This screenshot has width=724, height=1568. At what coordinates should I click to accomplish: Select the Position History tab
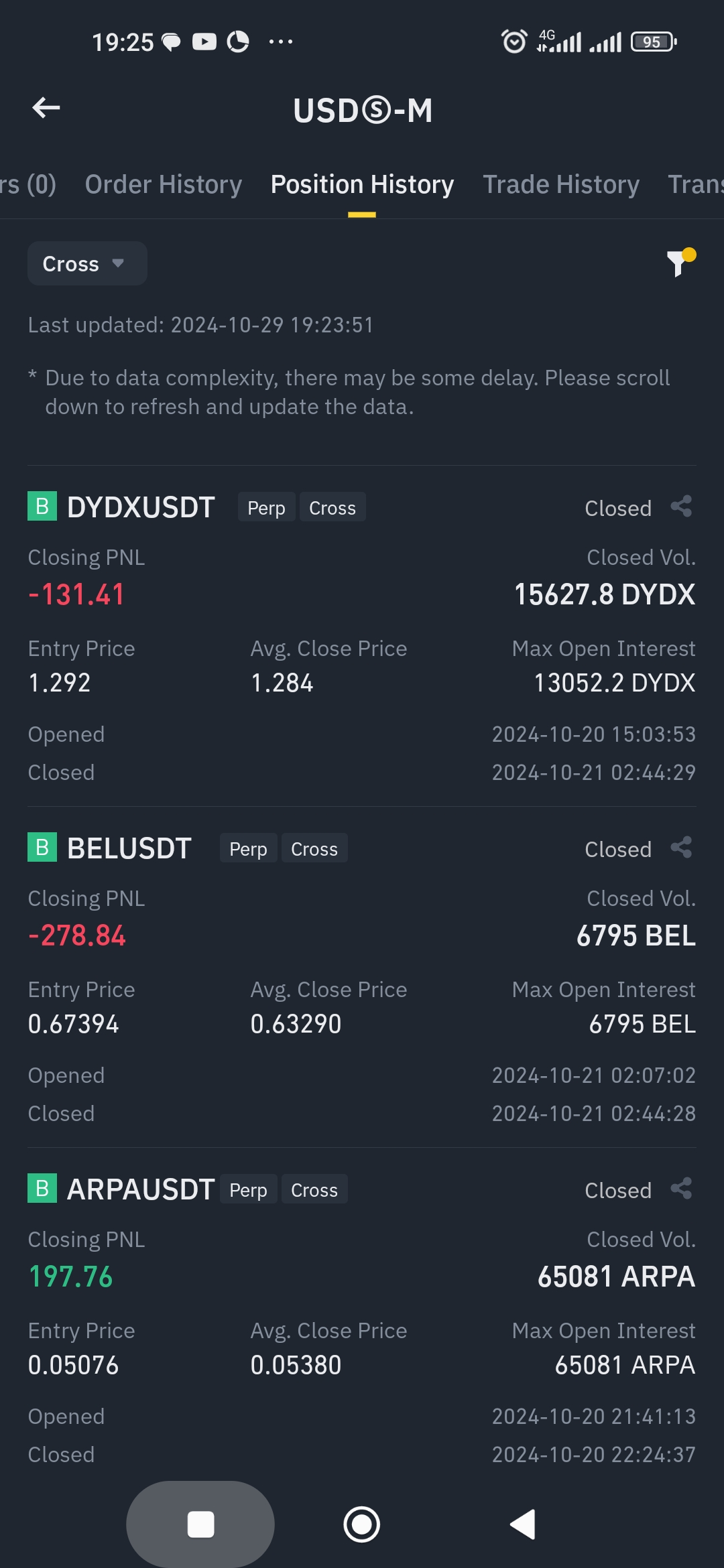click(x=362, y=184)
